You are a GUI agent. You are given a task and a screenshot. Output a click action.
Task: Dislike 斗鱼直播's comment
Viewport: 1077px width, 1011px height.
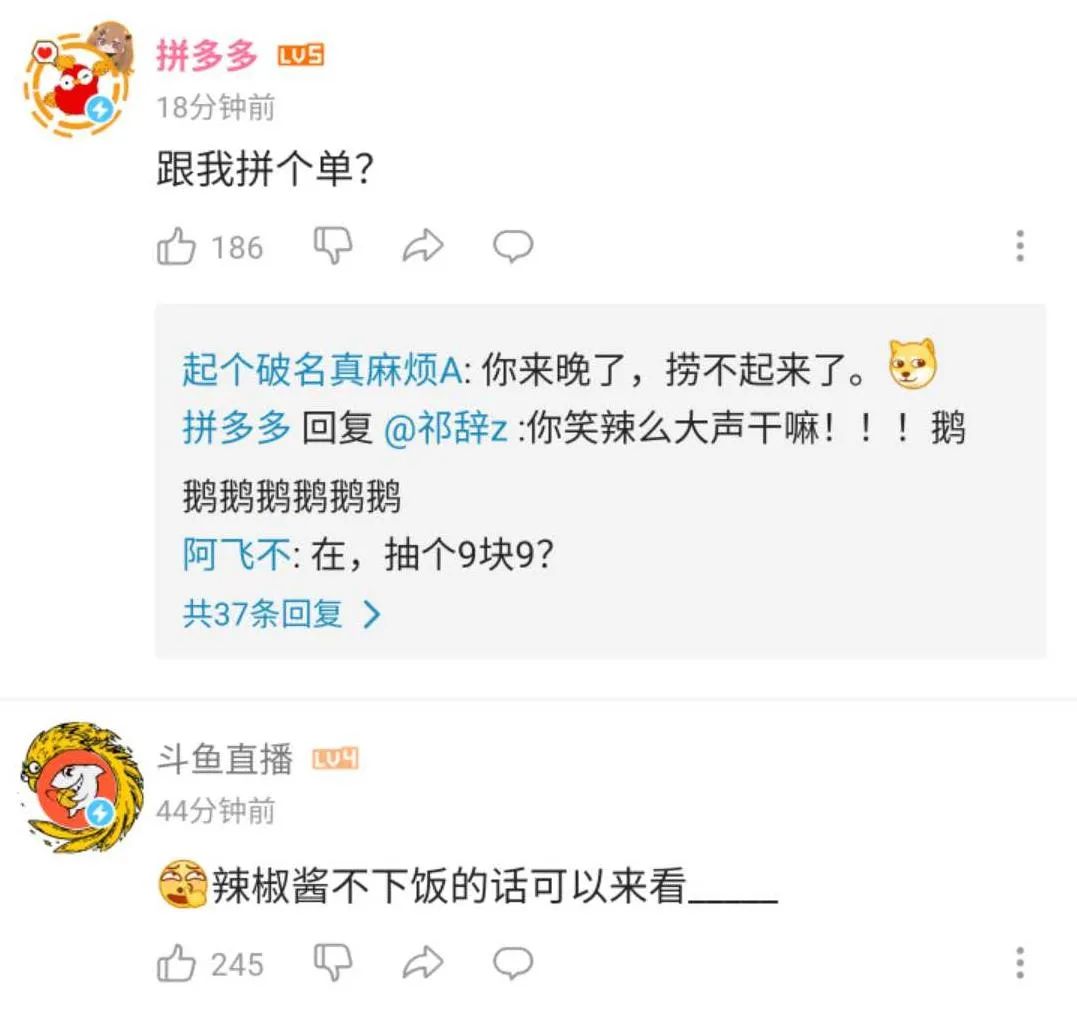coord(333,963)
